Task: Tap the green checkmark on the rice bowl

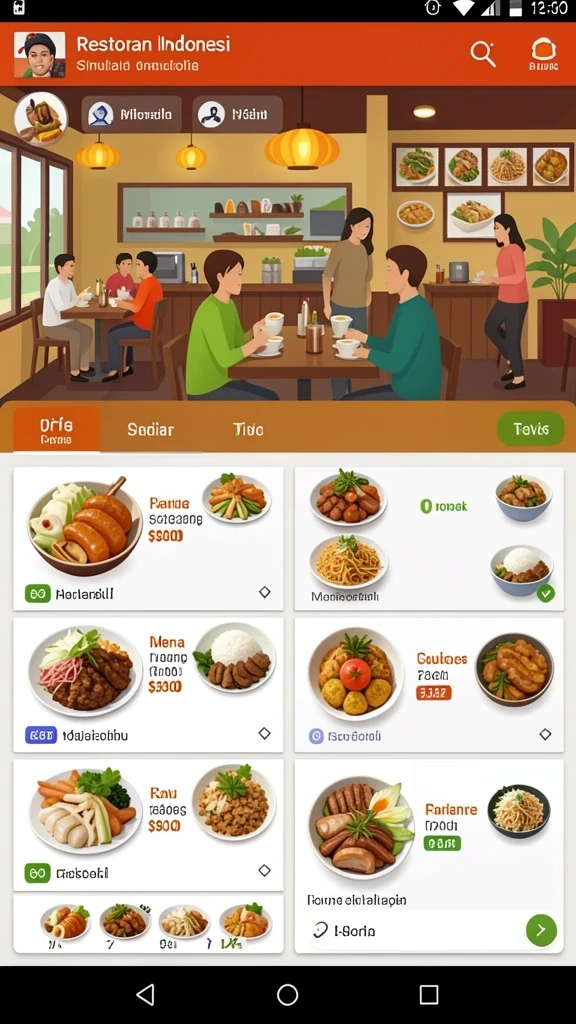Action: [546, 593]
